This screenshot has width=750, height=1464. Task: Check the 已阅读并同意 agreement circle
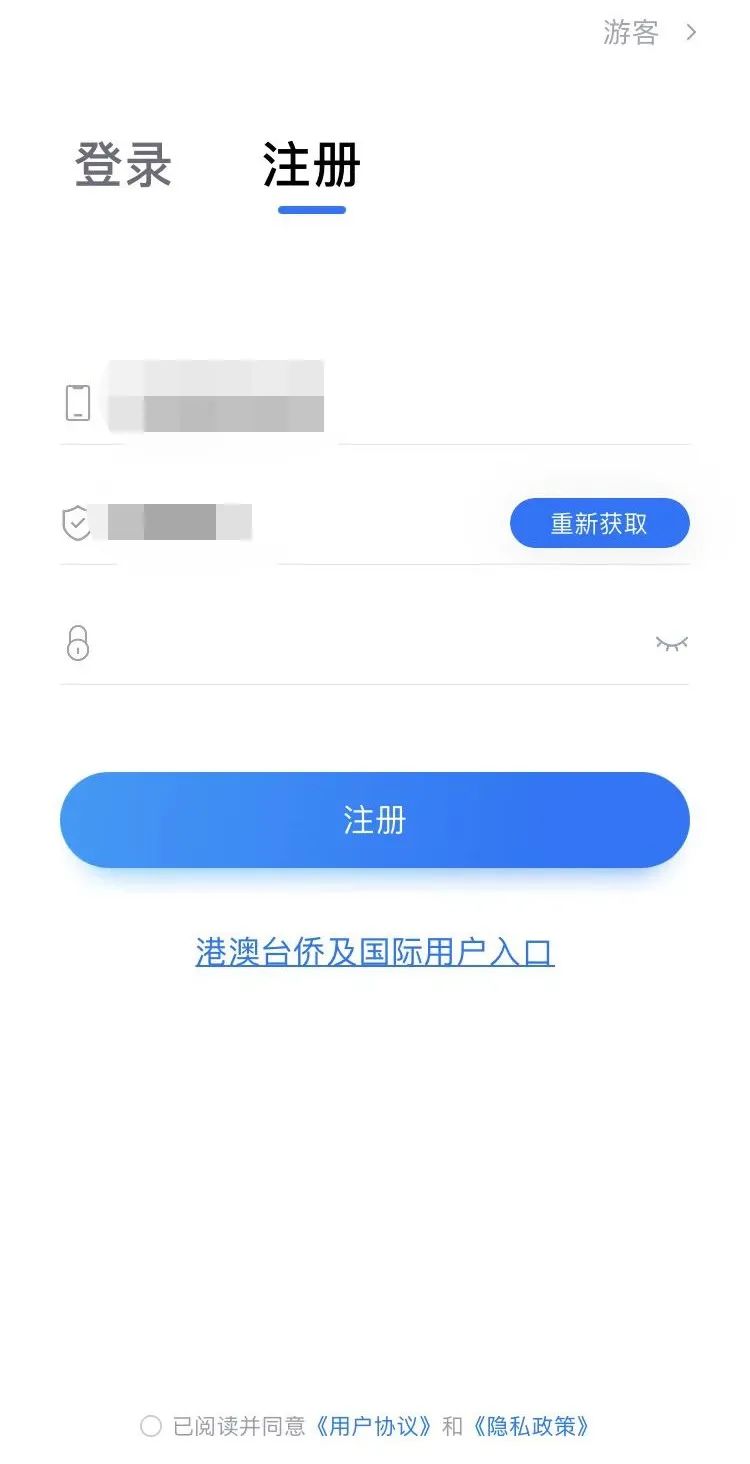tap(151, 1426)
